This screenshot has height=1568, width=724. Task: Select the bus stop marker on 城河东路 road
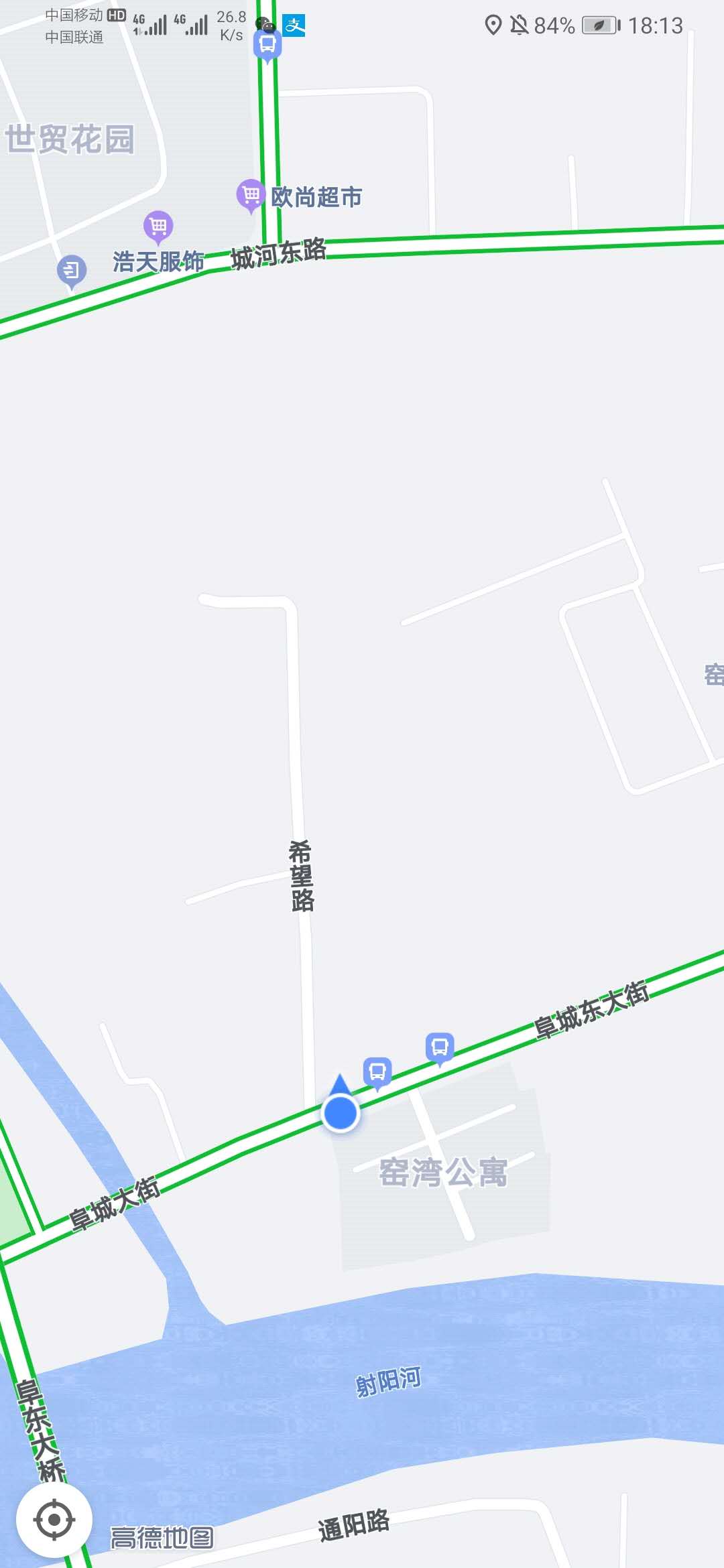pos(267,46)
